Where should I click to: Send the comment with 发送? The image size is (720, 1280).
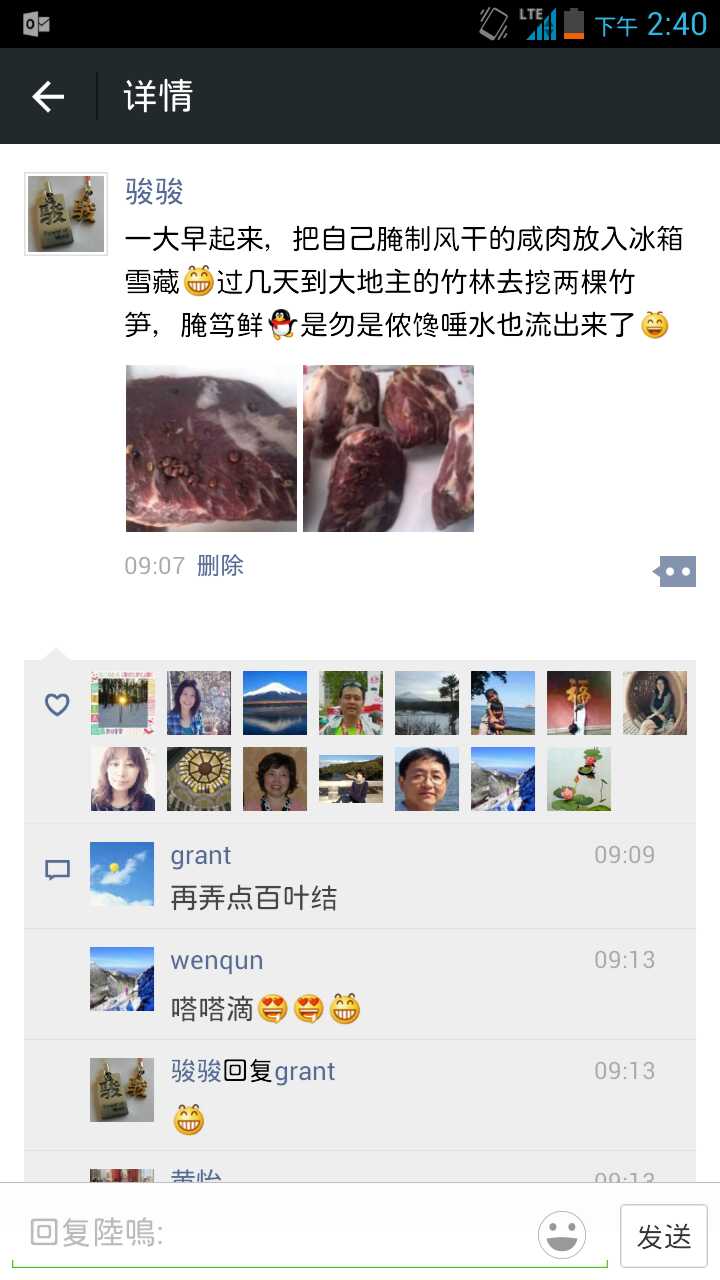point(664,1237)
